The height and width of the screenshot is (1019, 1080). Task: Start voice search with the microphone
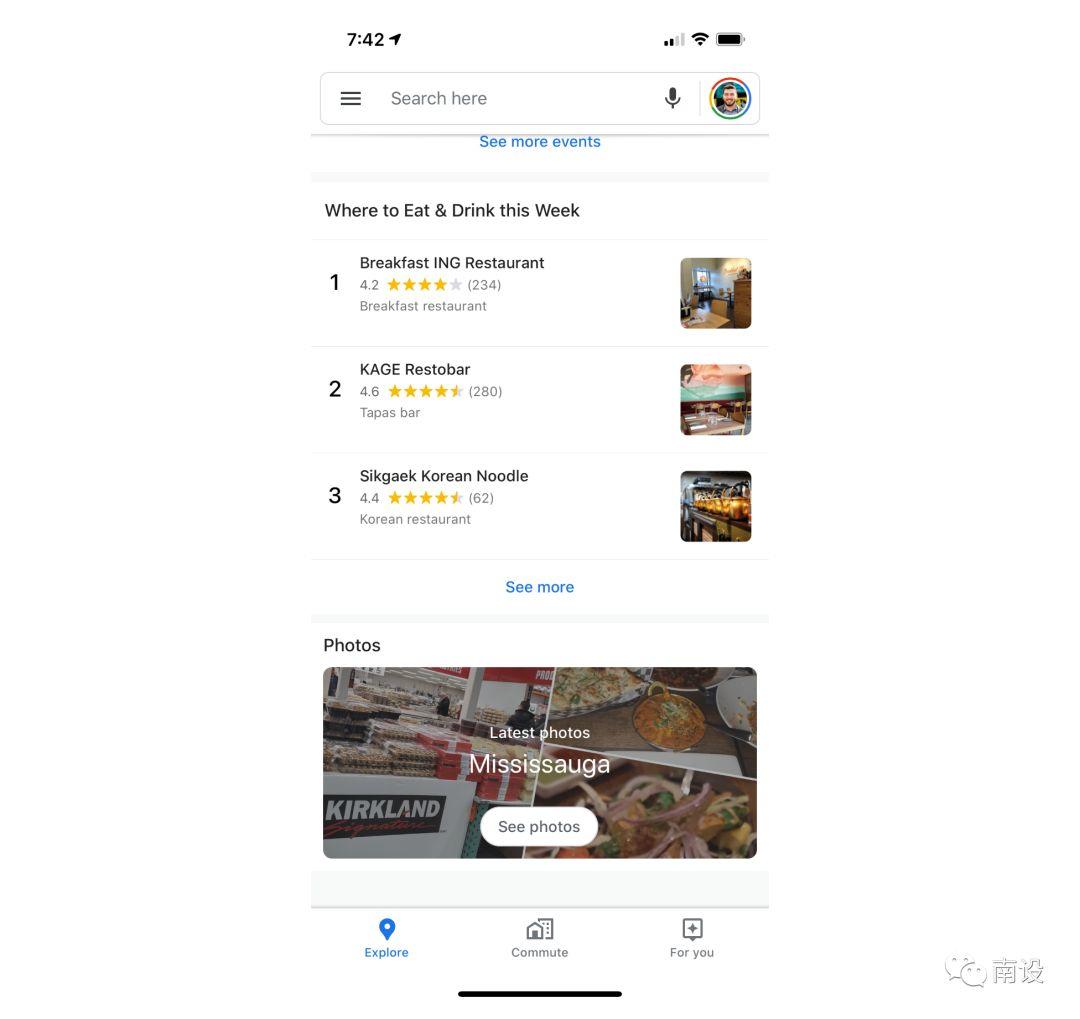[x=673, y=98]
